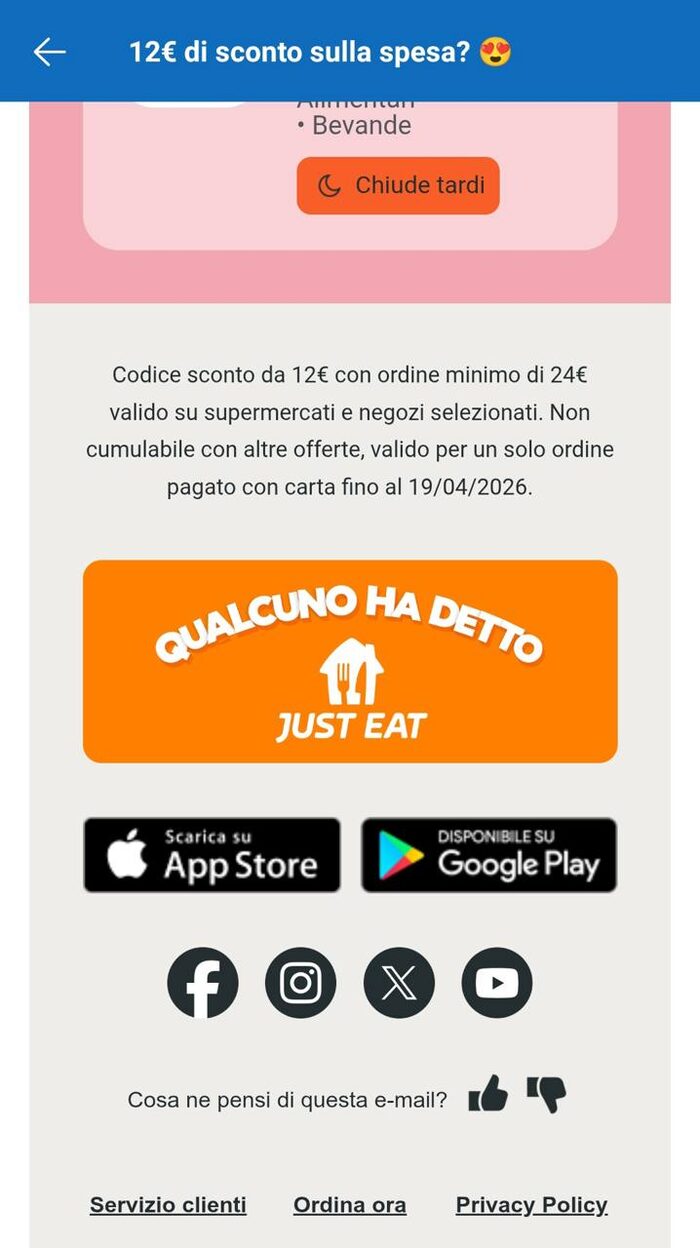Viewport: 700px width, 1248px height.
Task: Open the Just Eat orange banner
Action: click(x=350, y=661)
